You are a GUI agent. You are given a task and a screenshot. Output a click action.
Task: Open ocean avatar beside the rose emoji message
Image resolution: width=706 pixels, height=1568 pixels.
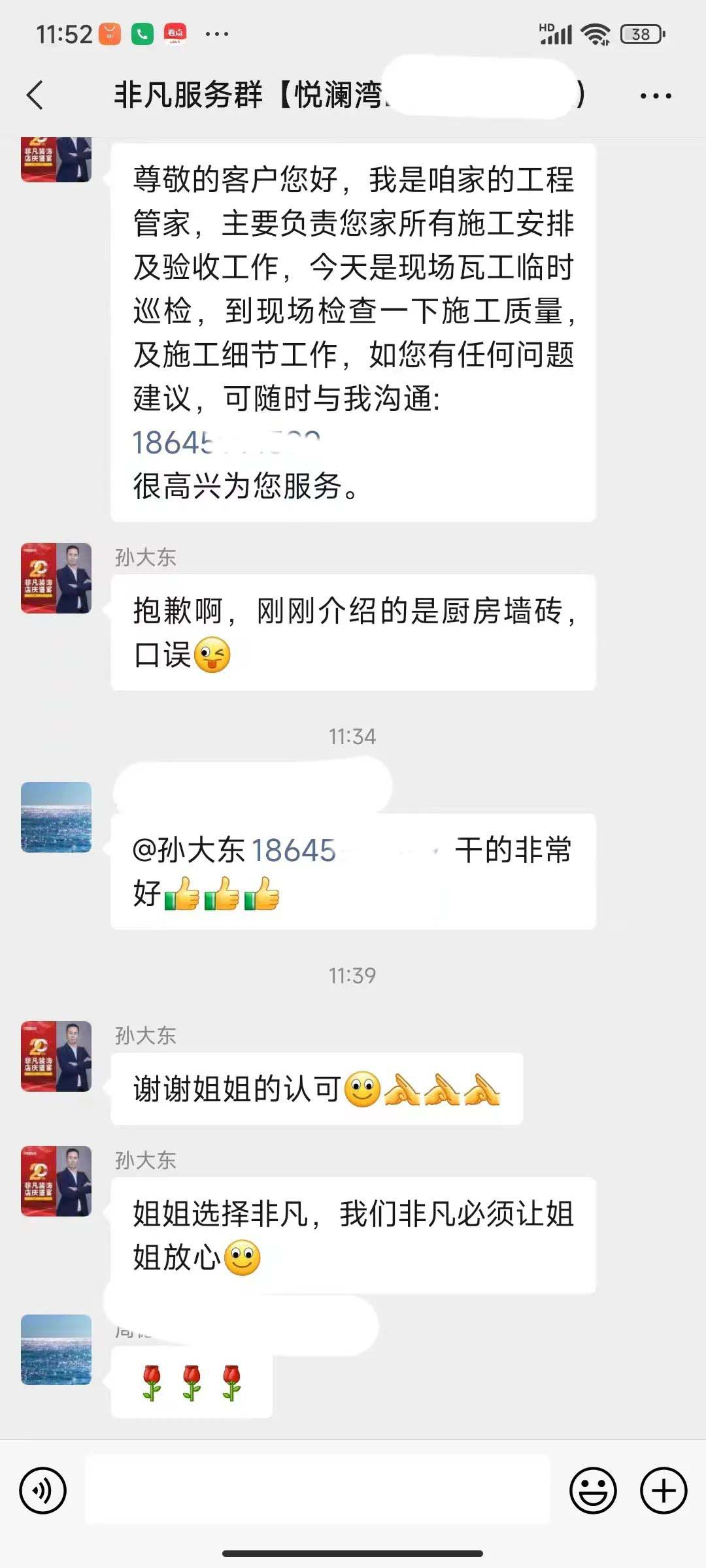[x=56, y=1349]
